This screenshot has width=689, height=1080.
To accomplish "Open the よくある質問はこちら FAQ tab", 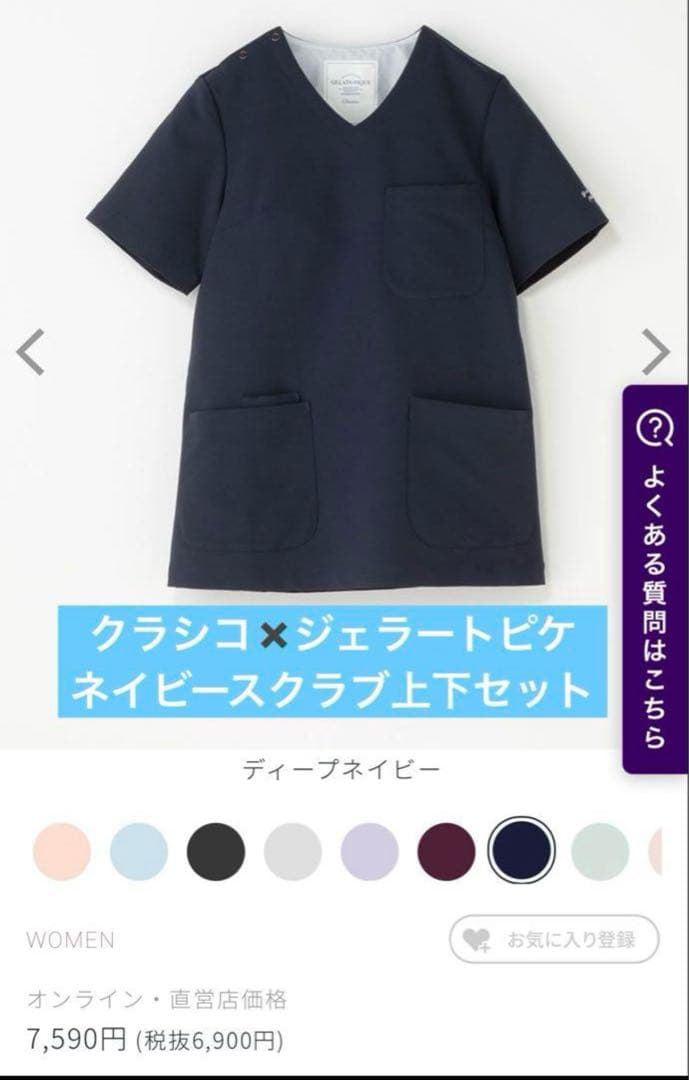I will coord(655,579).
